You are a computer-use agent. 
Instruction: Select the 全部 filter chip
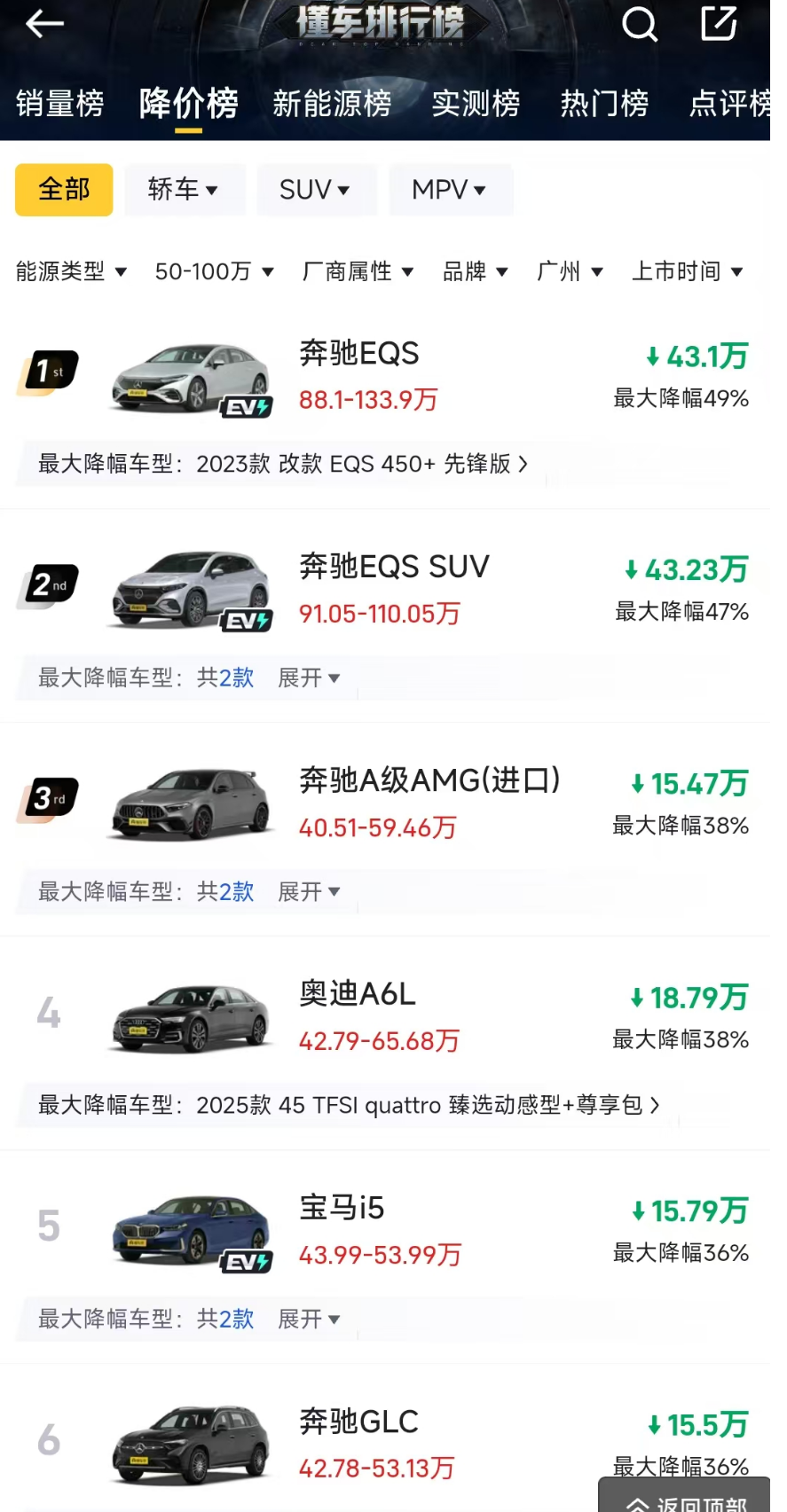pos(63,189)
